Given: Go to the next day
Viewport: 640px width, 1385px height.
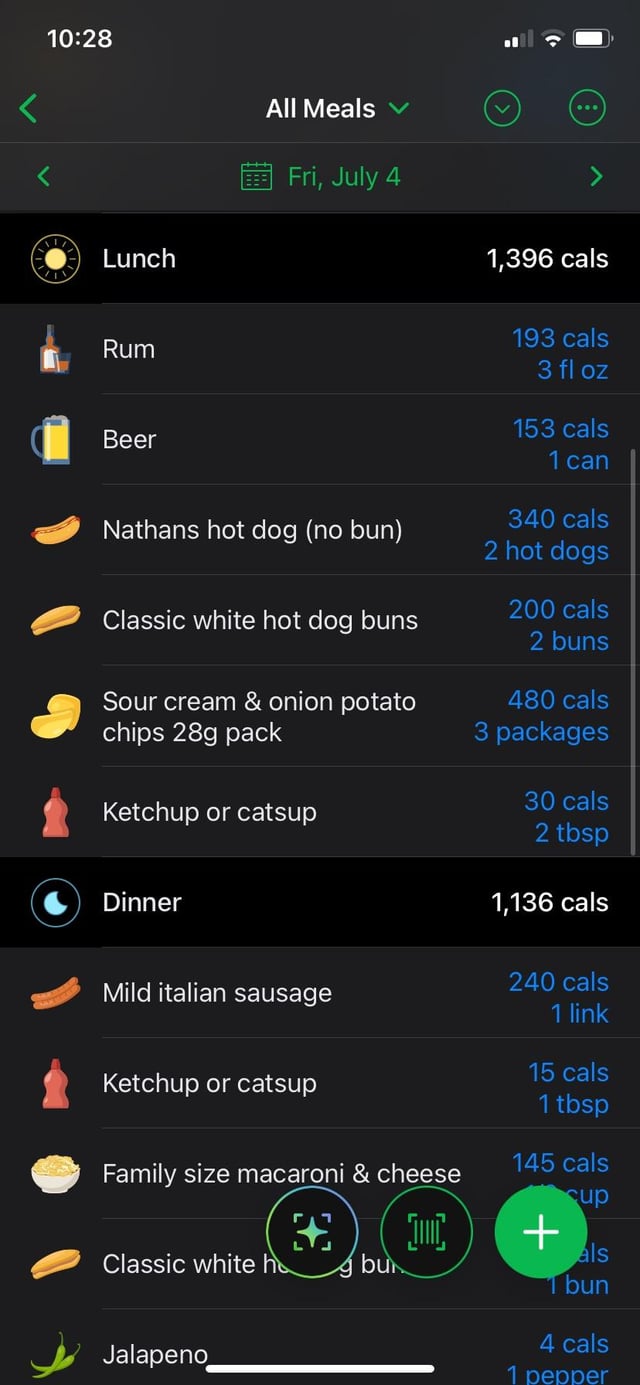Looking at the screenshot, I should pyautogui.click(x=597, y=177).
